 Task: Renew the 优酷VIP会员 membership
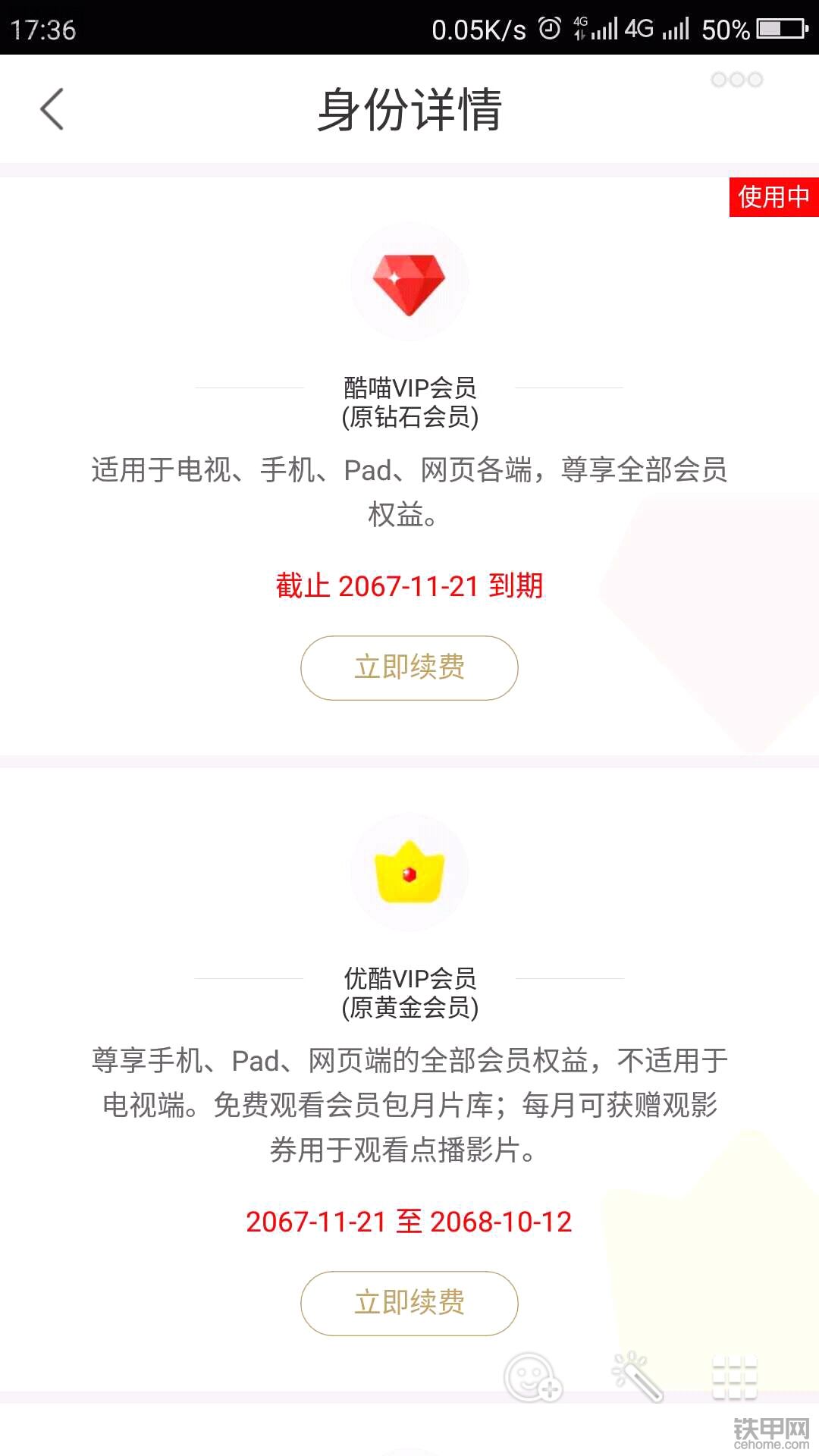tap(409, 1303)
